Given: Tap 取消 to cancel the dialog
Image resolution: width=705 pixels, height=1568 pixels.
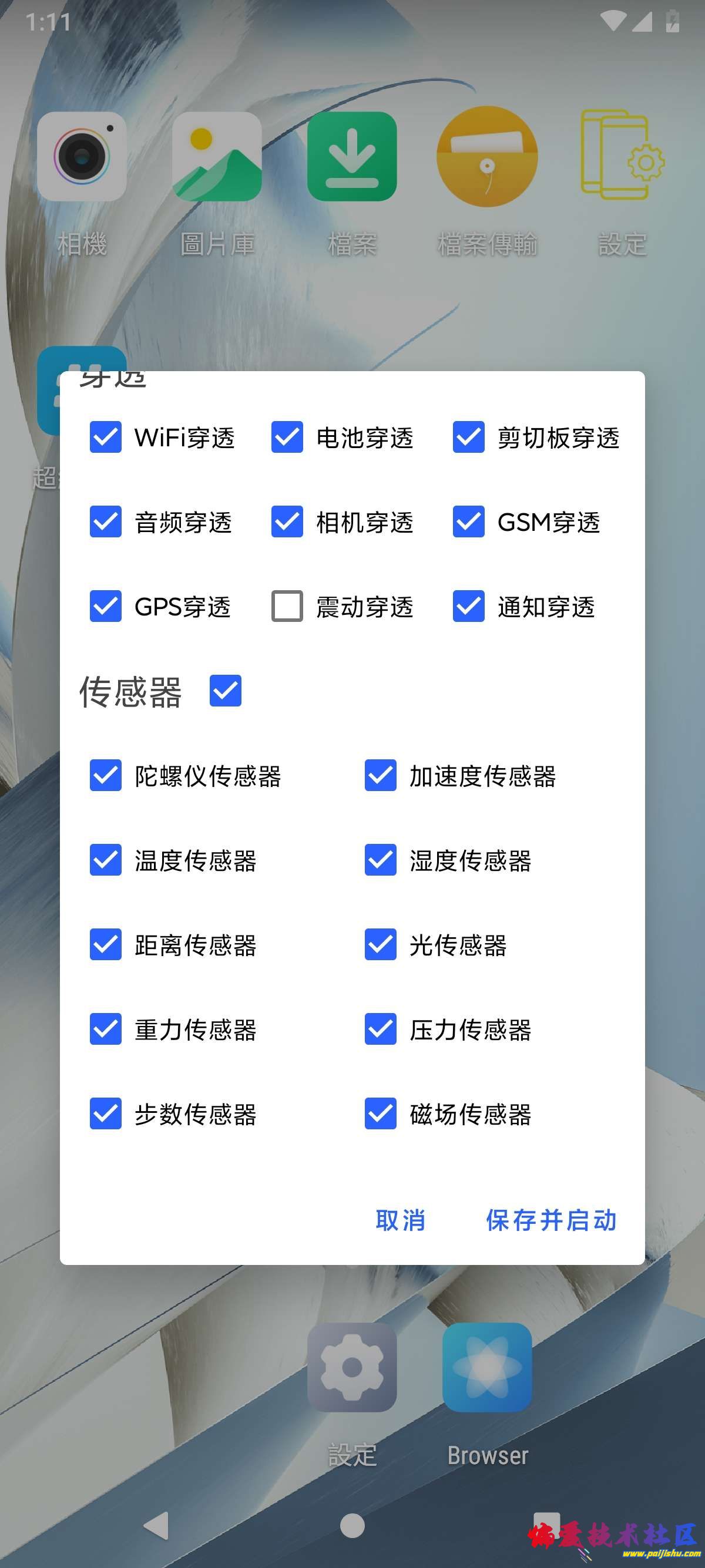Looking at the screenshot, I should 400,1220.
